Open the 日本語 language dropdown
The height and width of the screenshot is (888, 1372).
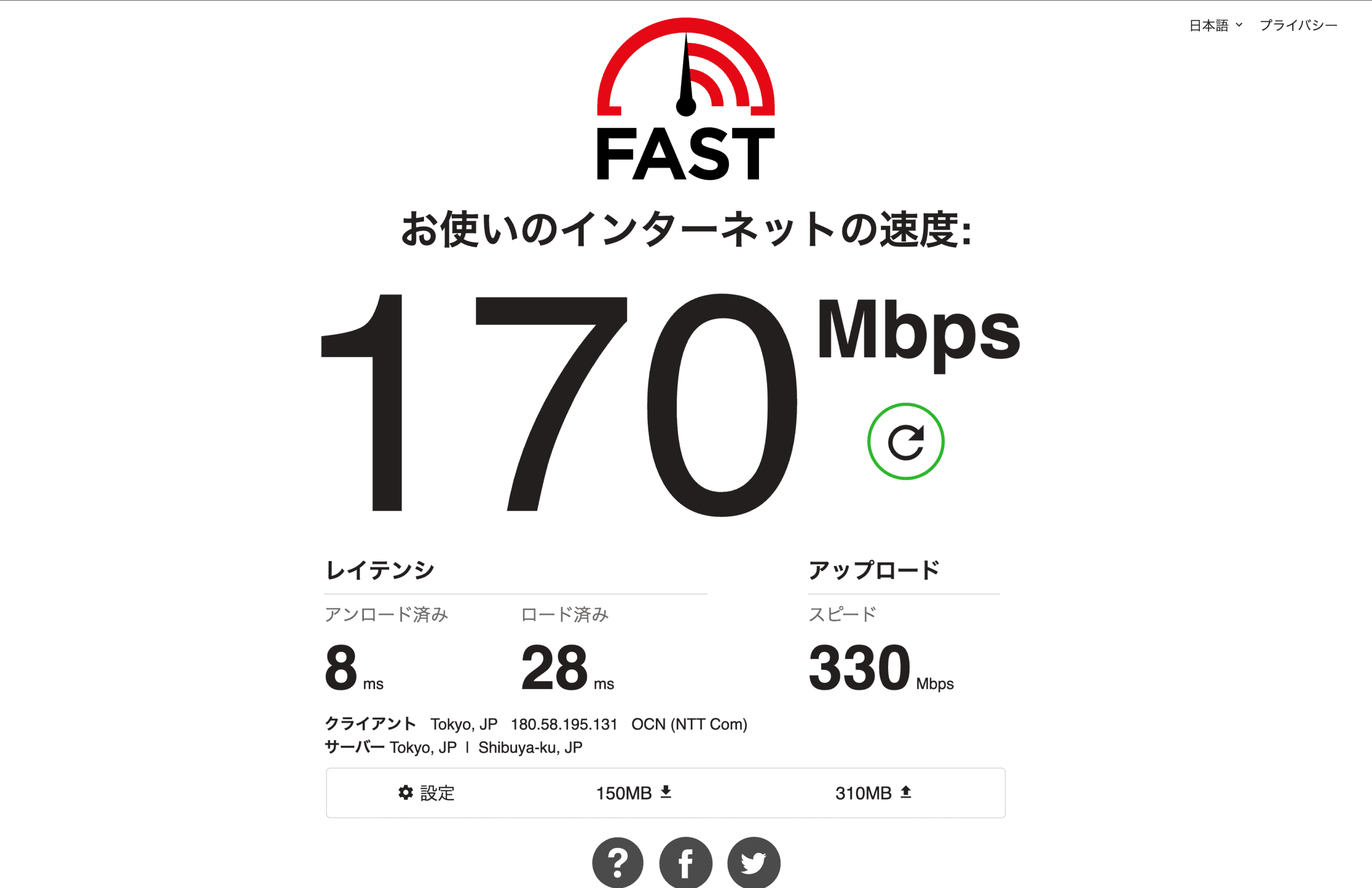(1214, 25)
